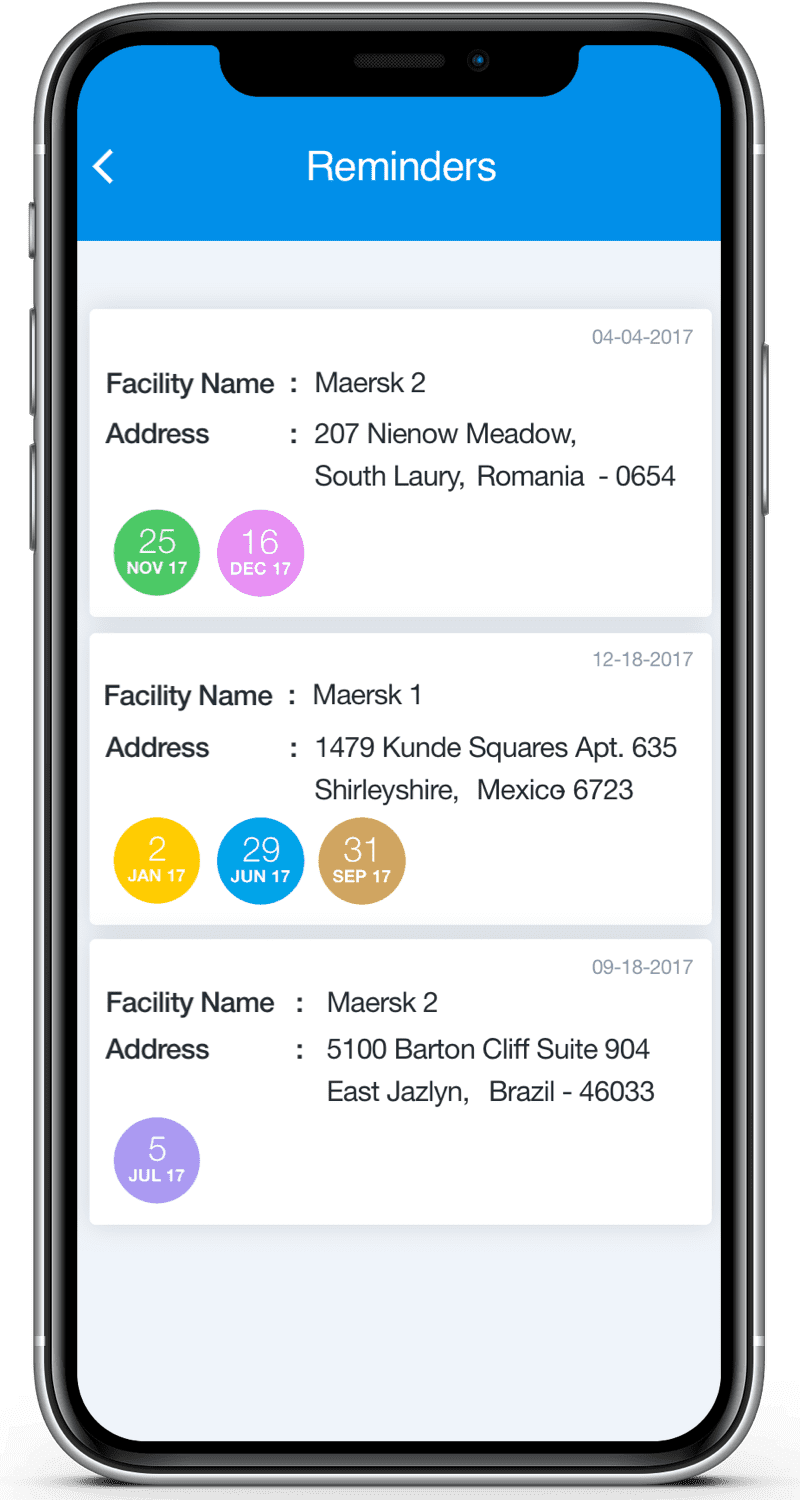Open the Maersk 2 reminder dated 04-04-2017
The image size is (800, 1500).
400,430
